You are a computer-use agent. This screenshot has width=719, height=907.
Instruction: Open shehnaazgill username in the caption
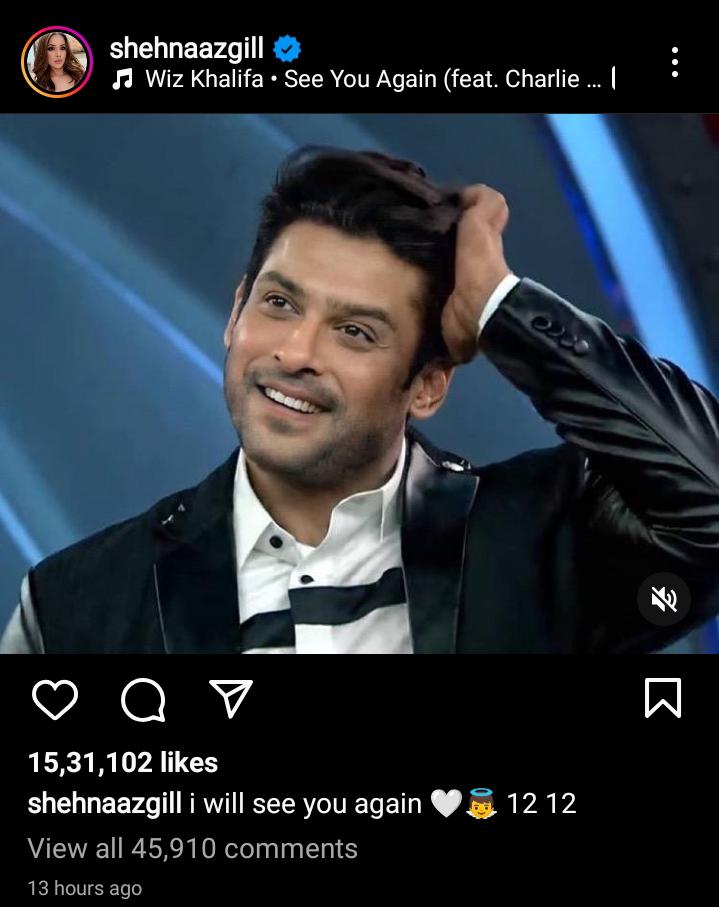105,804
